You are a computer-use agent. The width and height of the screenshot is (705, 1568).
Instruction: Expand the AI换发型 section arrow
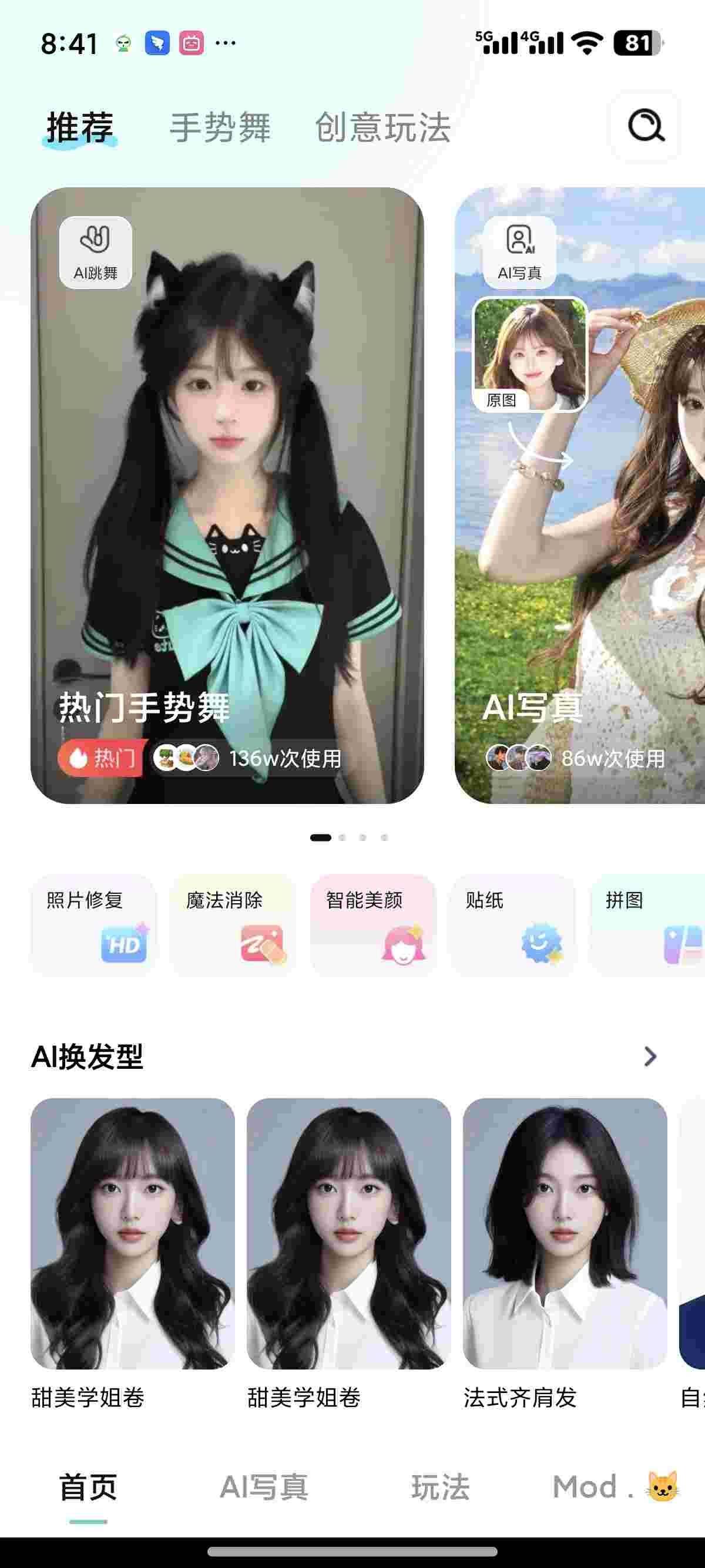click(x=650, y=1056)
